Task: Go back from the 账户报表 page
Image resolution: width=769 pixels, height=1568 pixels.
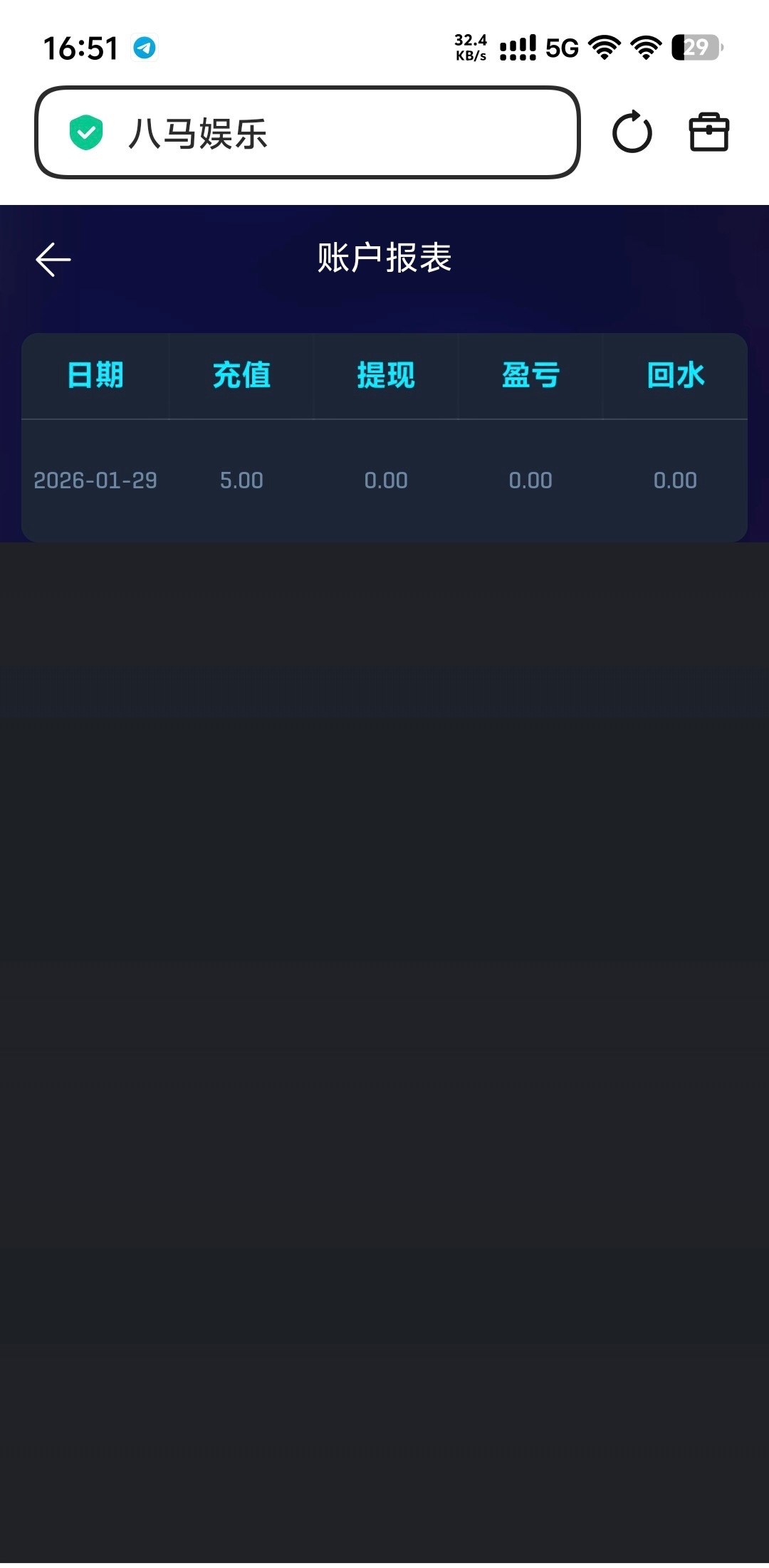Action: tap(53, 259)
